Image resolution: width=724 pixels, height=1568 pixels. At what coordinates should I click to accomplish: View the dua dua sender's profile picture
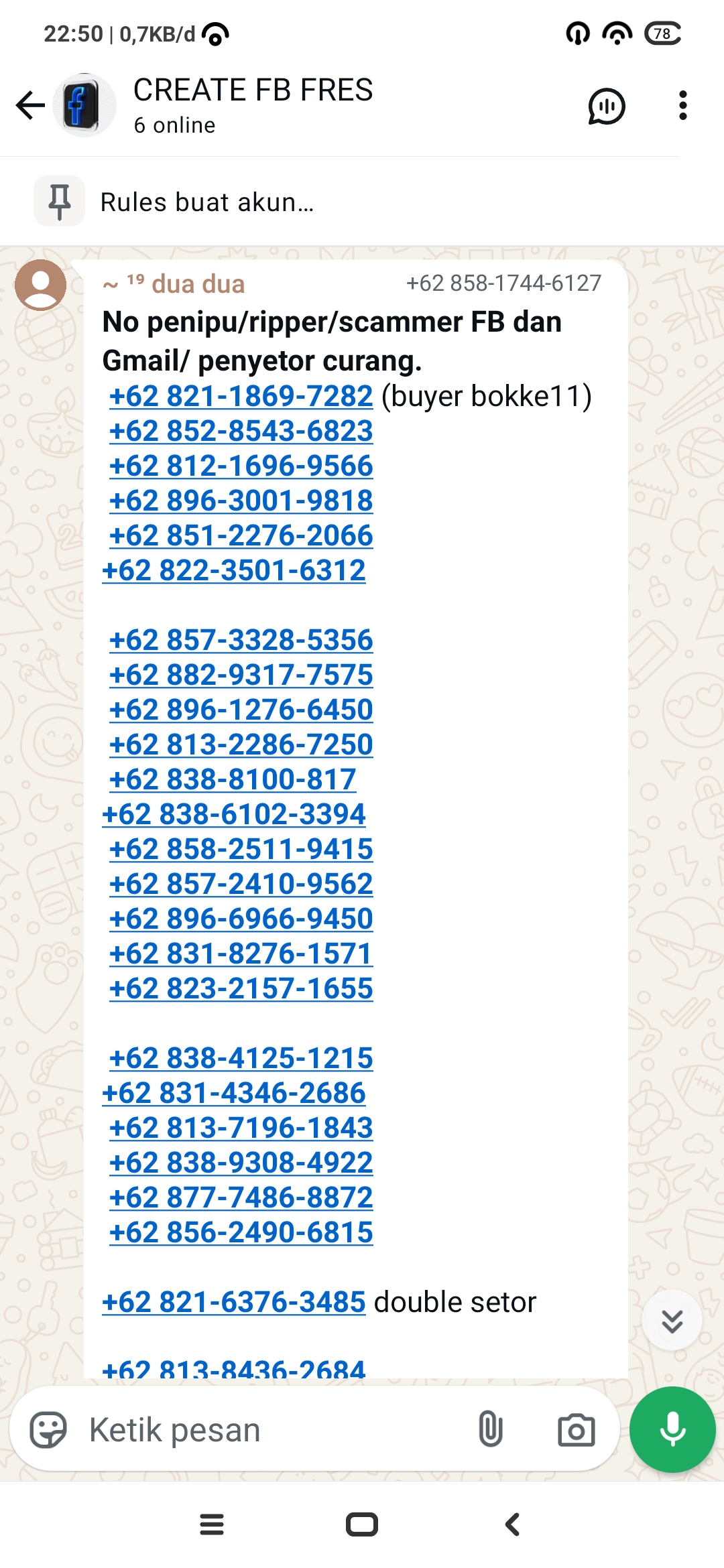pyautogui.click(x=41, y=285)
